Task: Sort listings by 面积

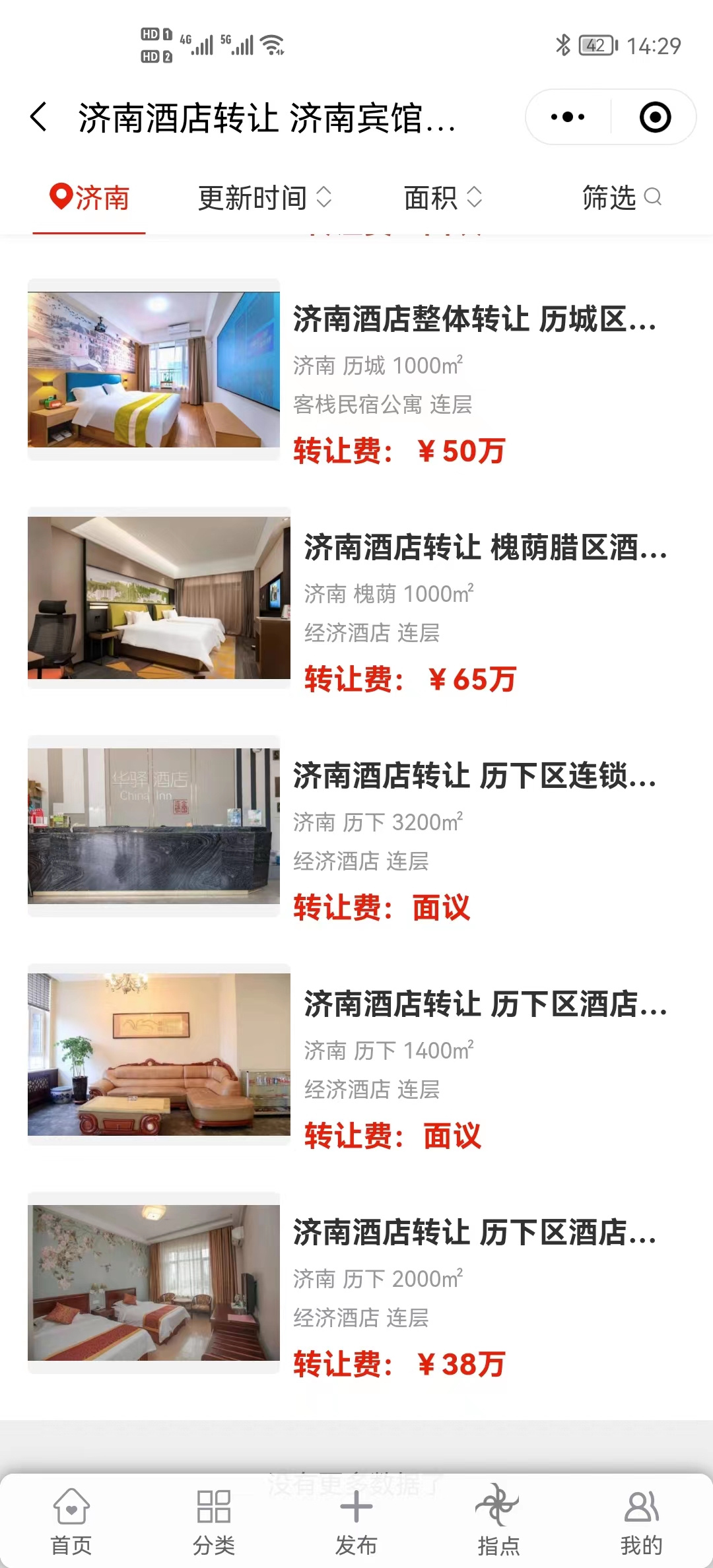Action: [442, 198]
